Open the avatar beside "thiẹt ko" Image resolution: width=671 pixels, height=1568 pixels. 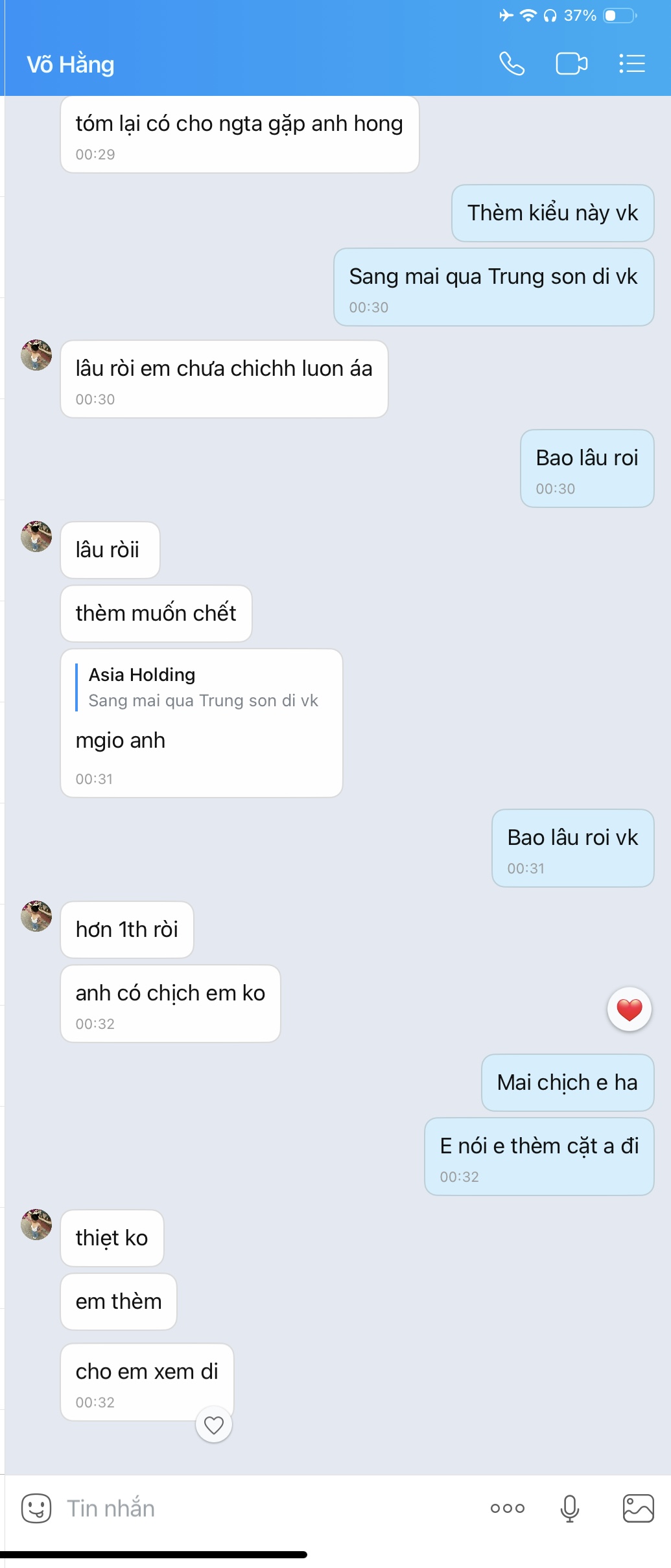click(x=36, y=1225)
